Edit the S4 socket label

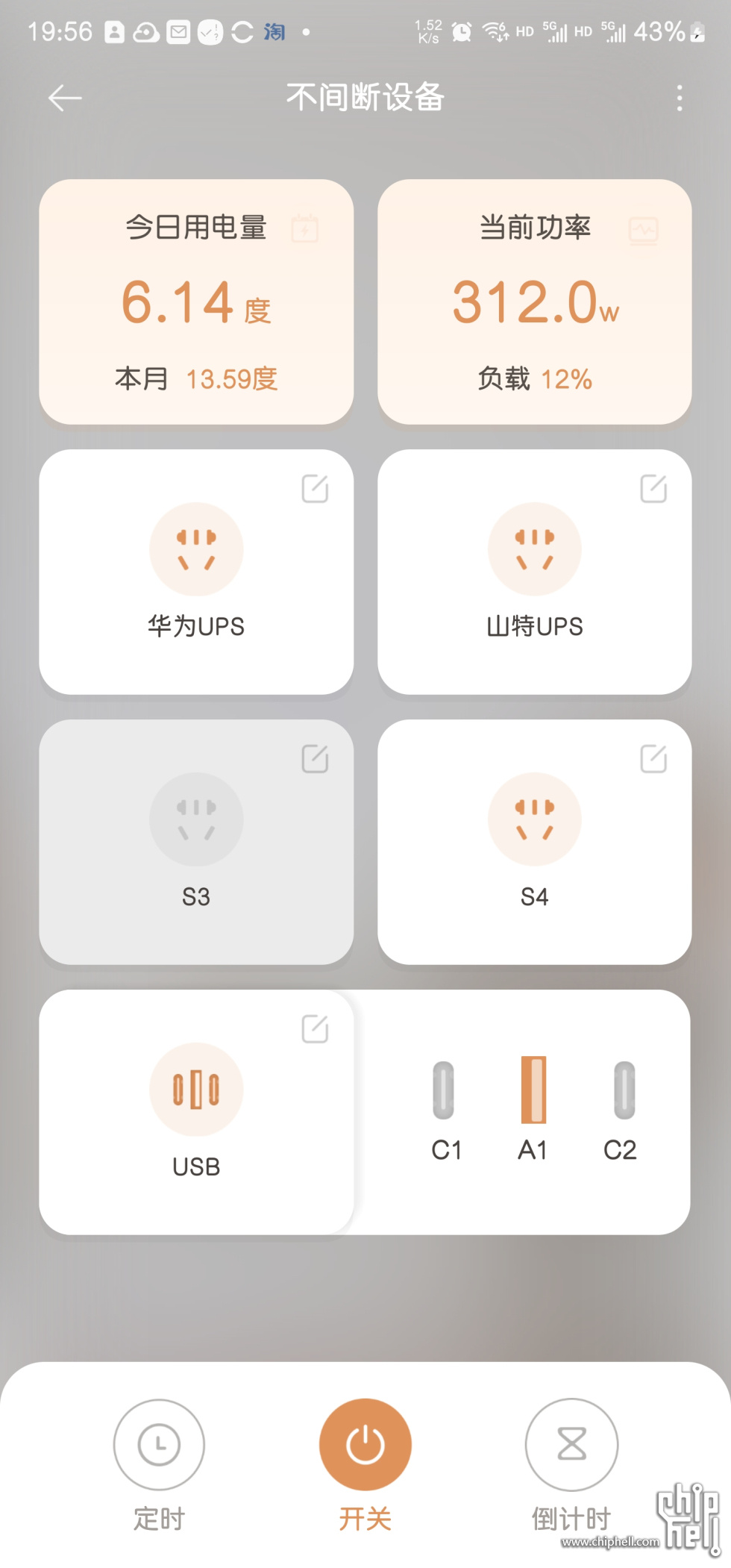653,759
